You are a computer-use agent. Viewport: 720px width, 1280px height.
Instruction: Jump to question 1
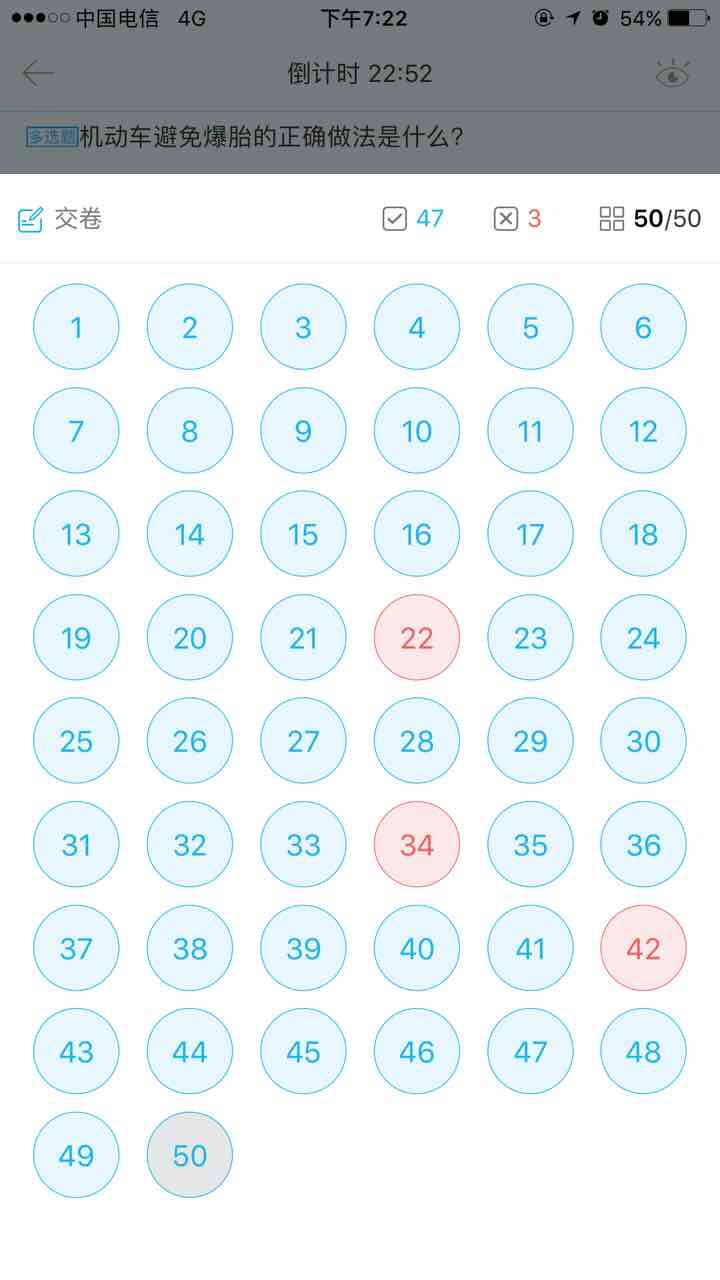pyautogui.click(x=76, y=327)
